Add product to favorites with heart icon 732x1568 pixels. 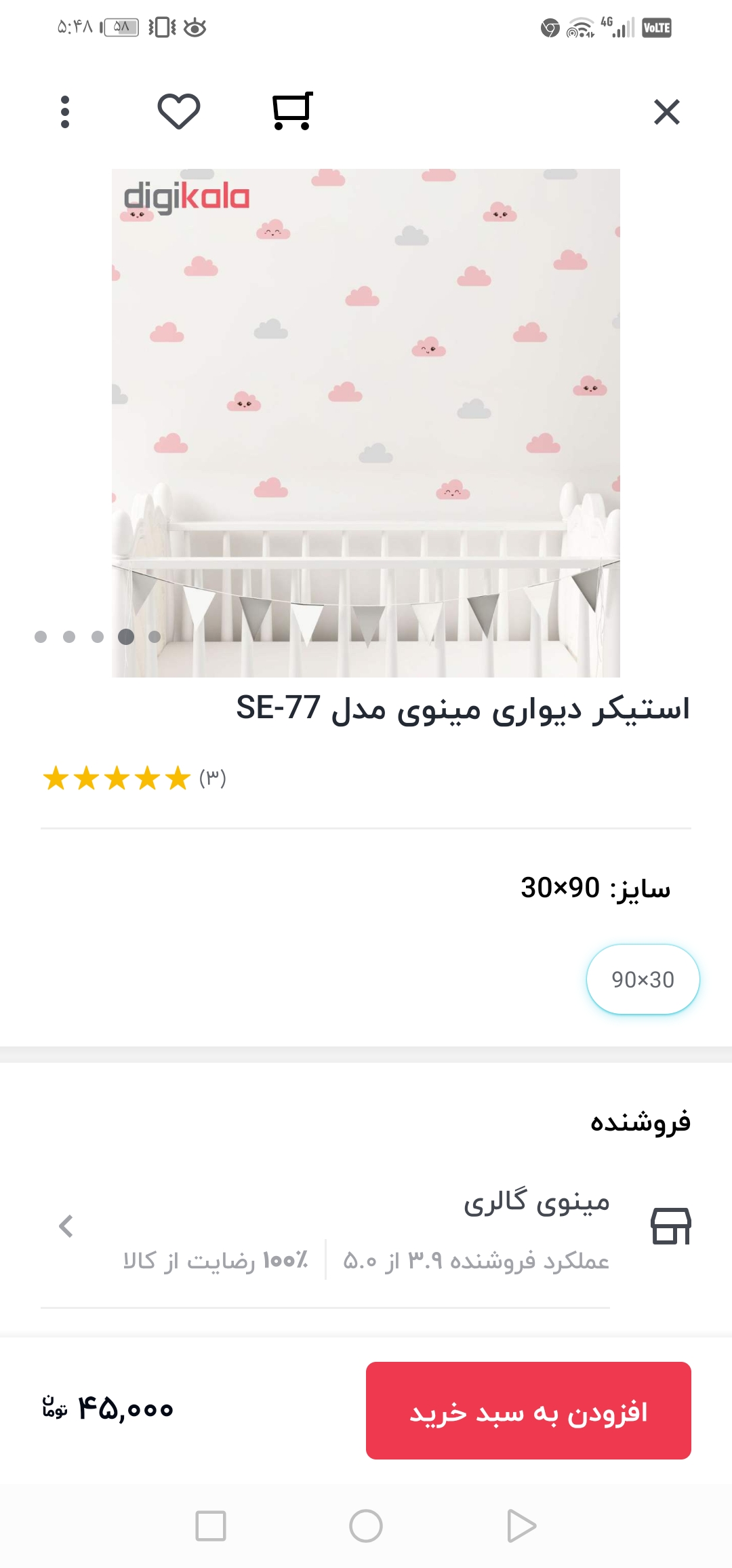point(179,111)
